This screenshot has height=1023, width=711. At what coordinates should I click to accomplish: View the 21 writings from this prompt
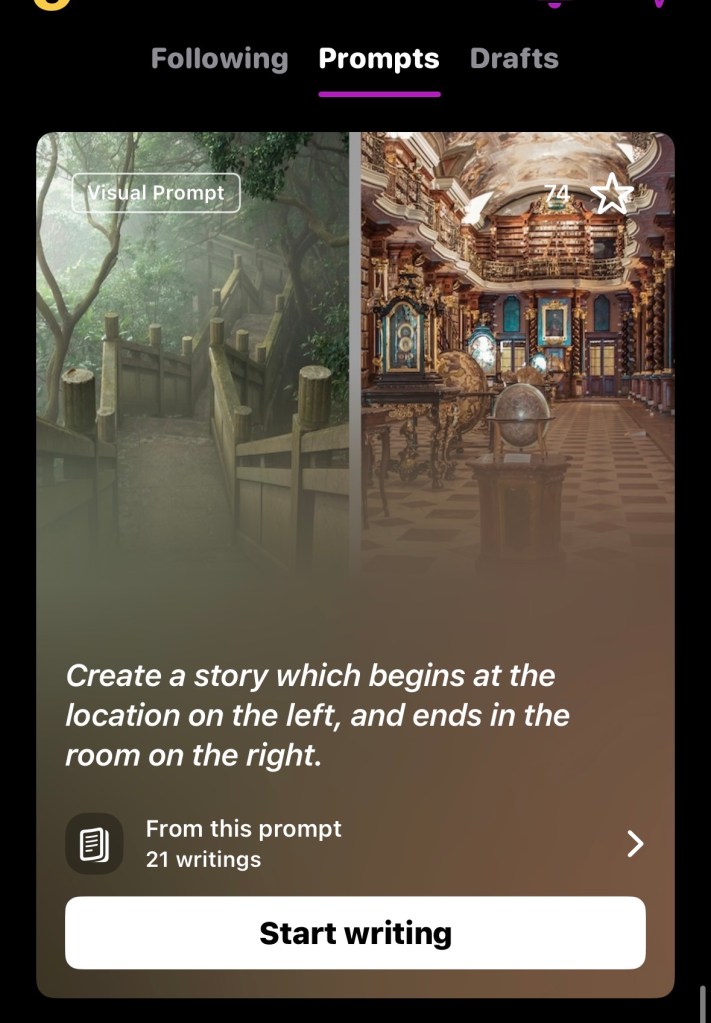pos(355,844)
